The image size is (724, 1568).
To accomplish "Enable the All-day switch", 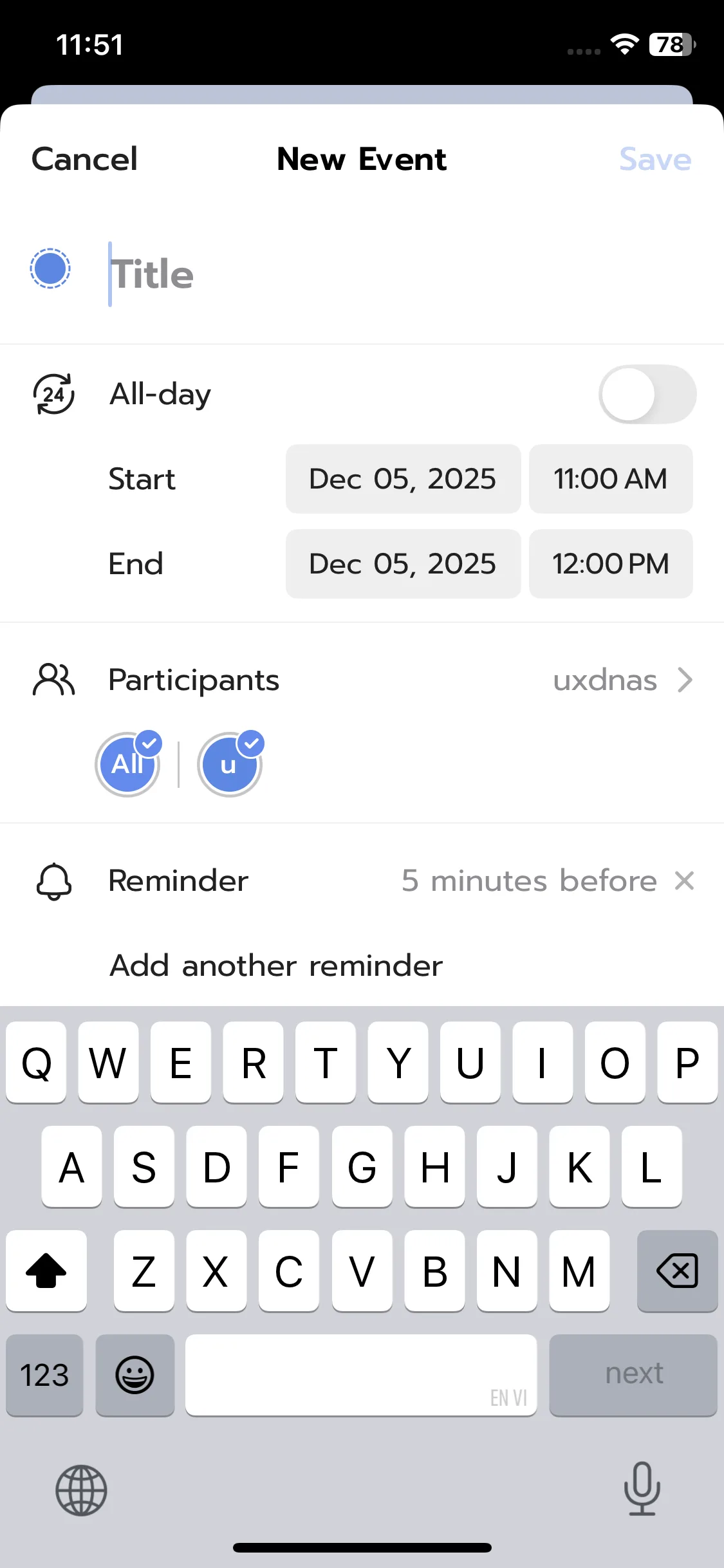I will tap(647, 394).
